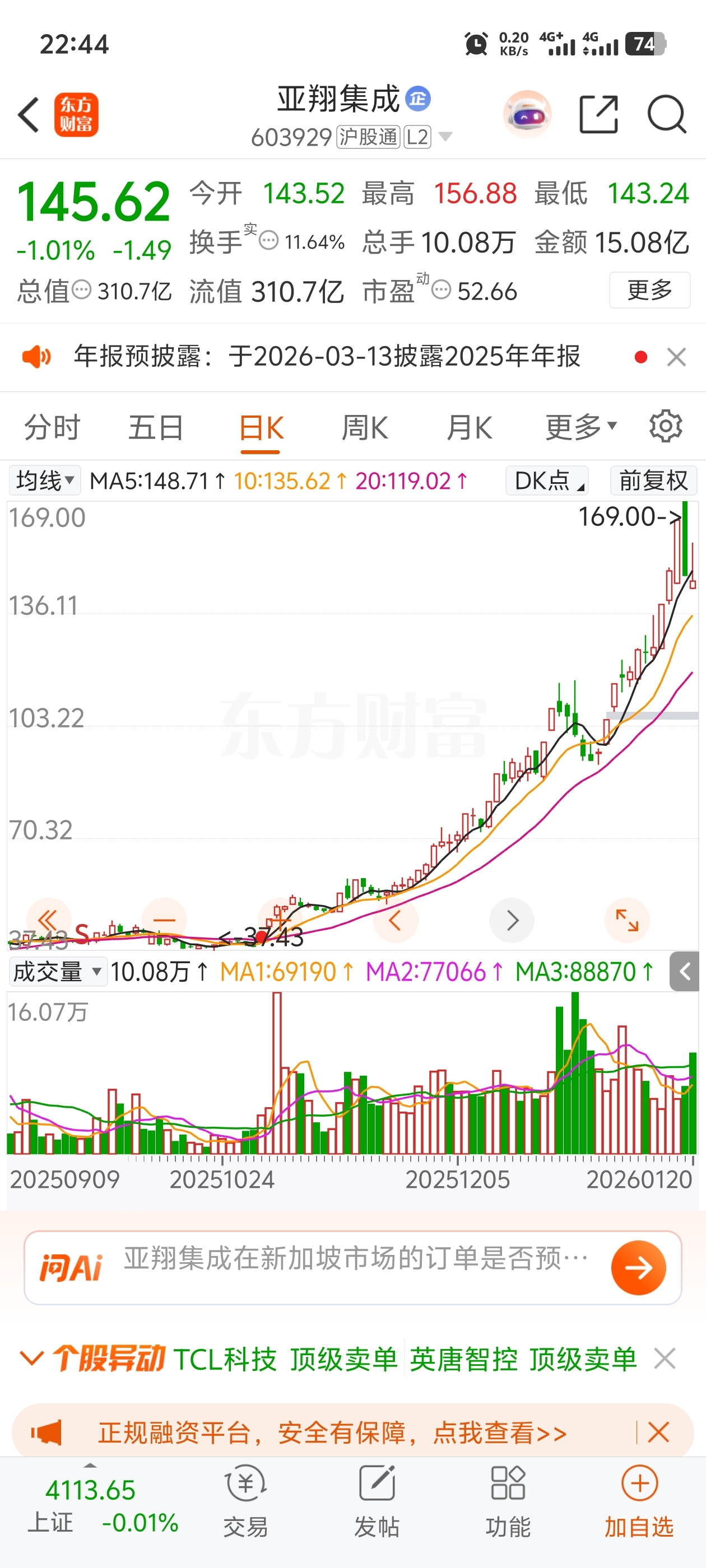The width and height of the screenshot is (706, 1568).
Task: Tap the 前复权 adjustment button
Action: 654,481
